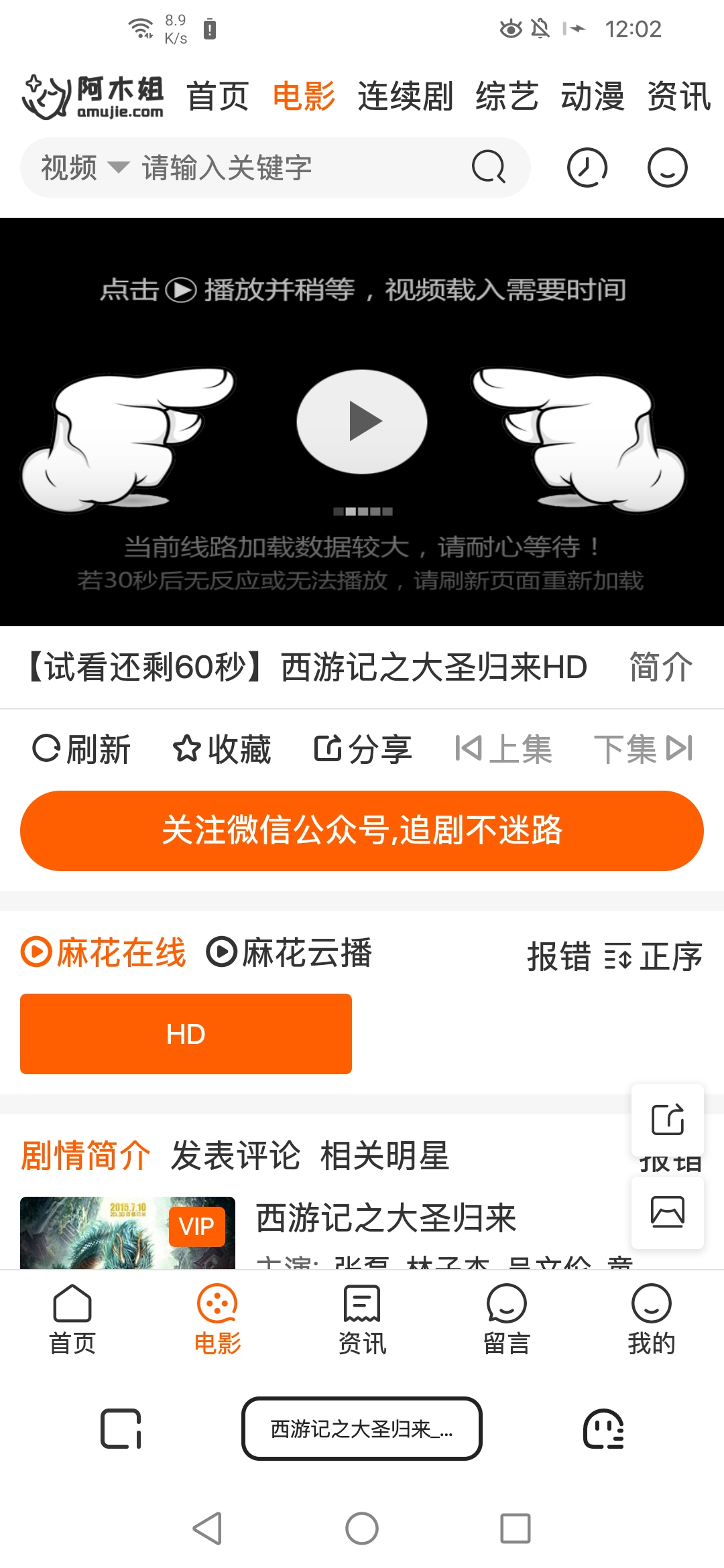Open the 动漫 category
The width and height of the screenshot is (724, 1568).
[593, 96]
